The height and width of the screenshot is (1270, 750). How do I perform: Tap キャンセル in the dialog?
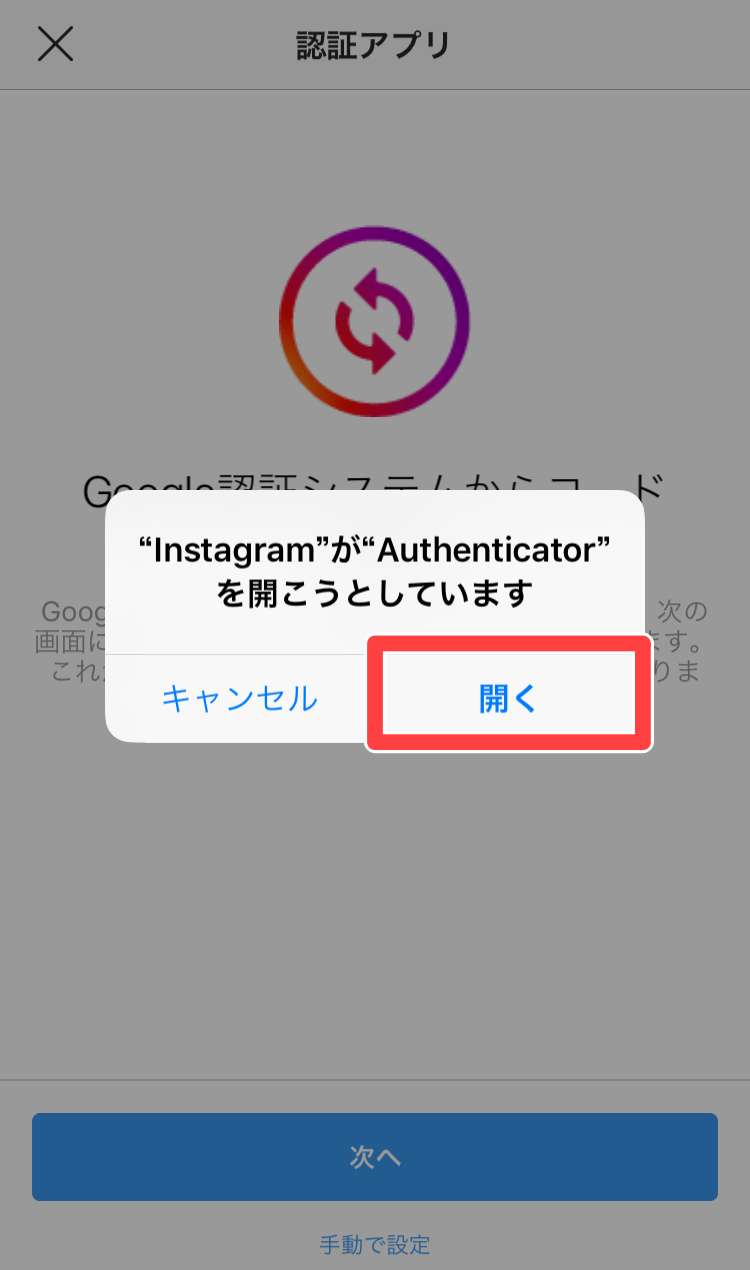coord(239,697)
